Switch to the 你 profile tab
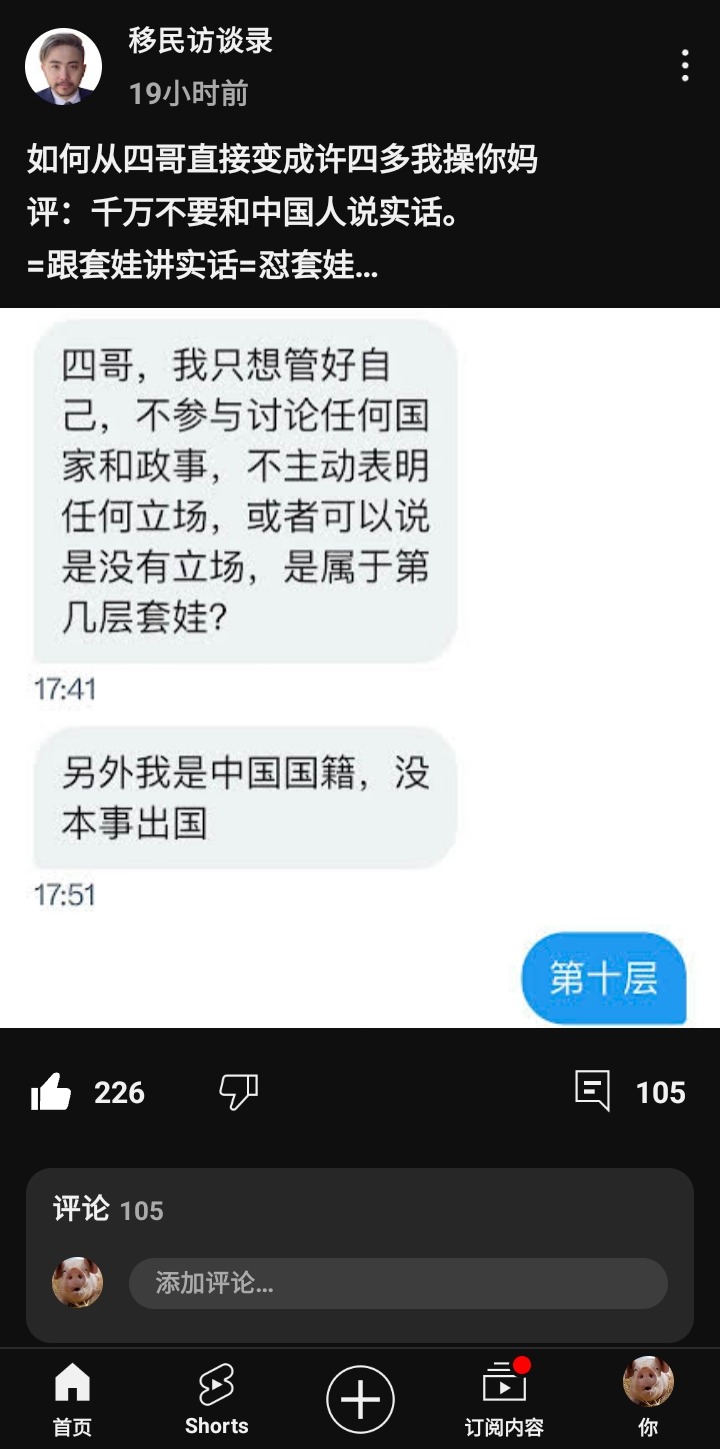Screen dimensions: 720x1449 pyautogui.click(x=648, y=1399)
